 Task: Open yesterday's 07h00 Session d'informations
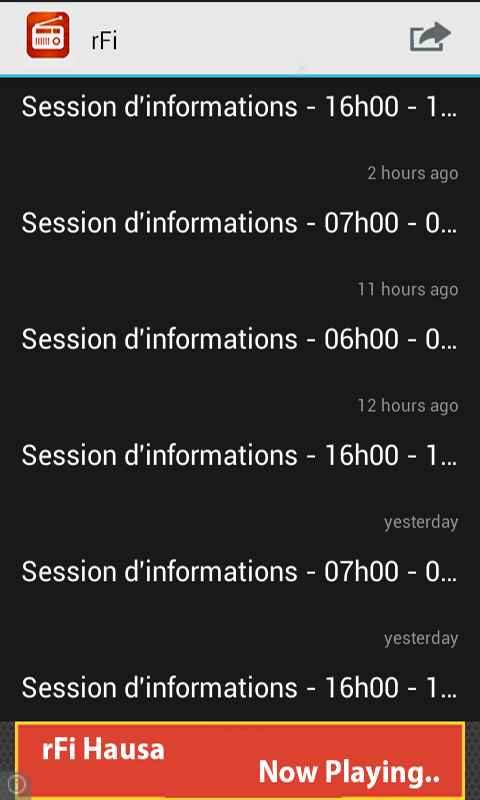[x=240, y=601]
